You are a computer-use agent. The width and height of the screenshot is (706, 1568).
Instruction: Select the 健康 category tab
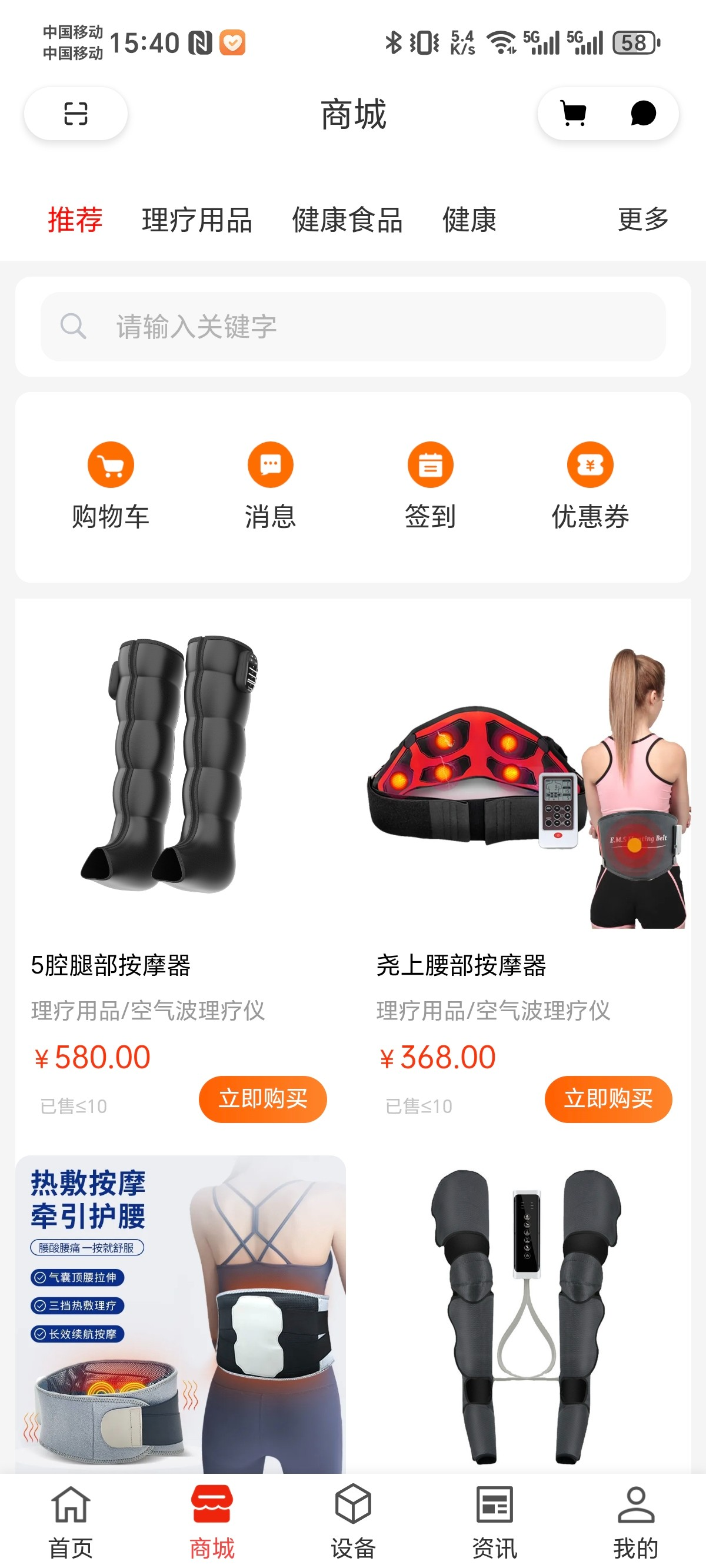click(x=469, y=220)
